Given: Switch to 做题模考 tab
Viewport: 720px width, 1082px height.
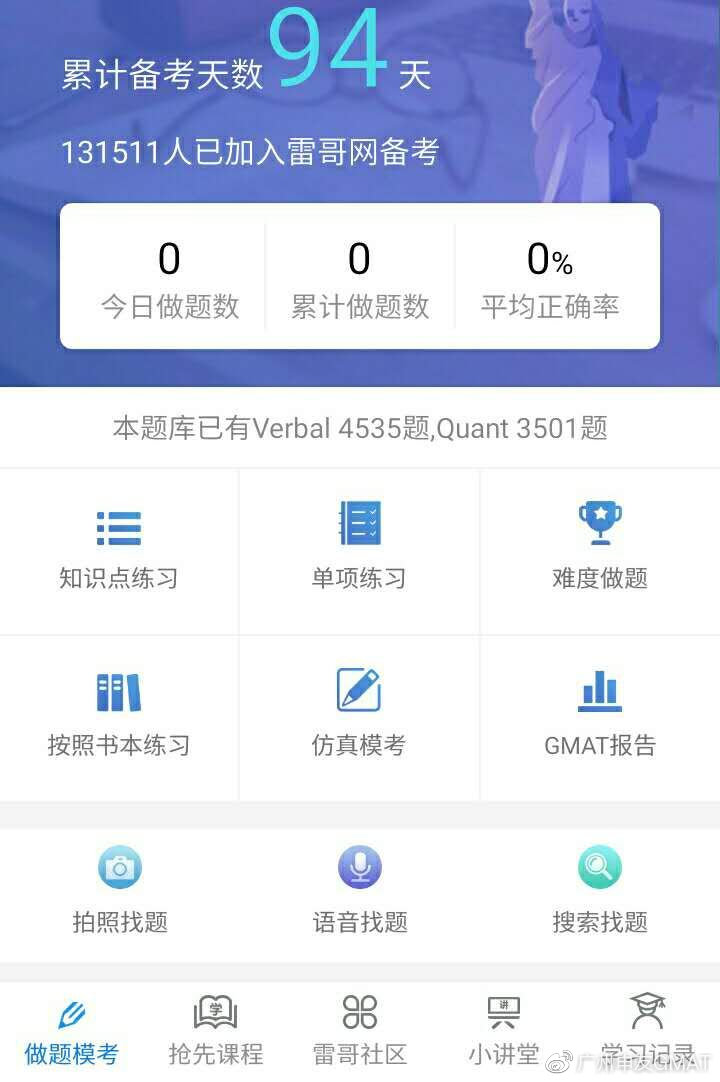Looking at the screenshot, I should tap(70, 1030).
